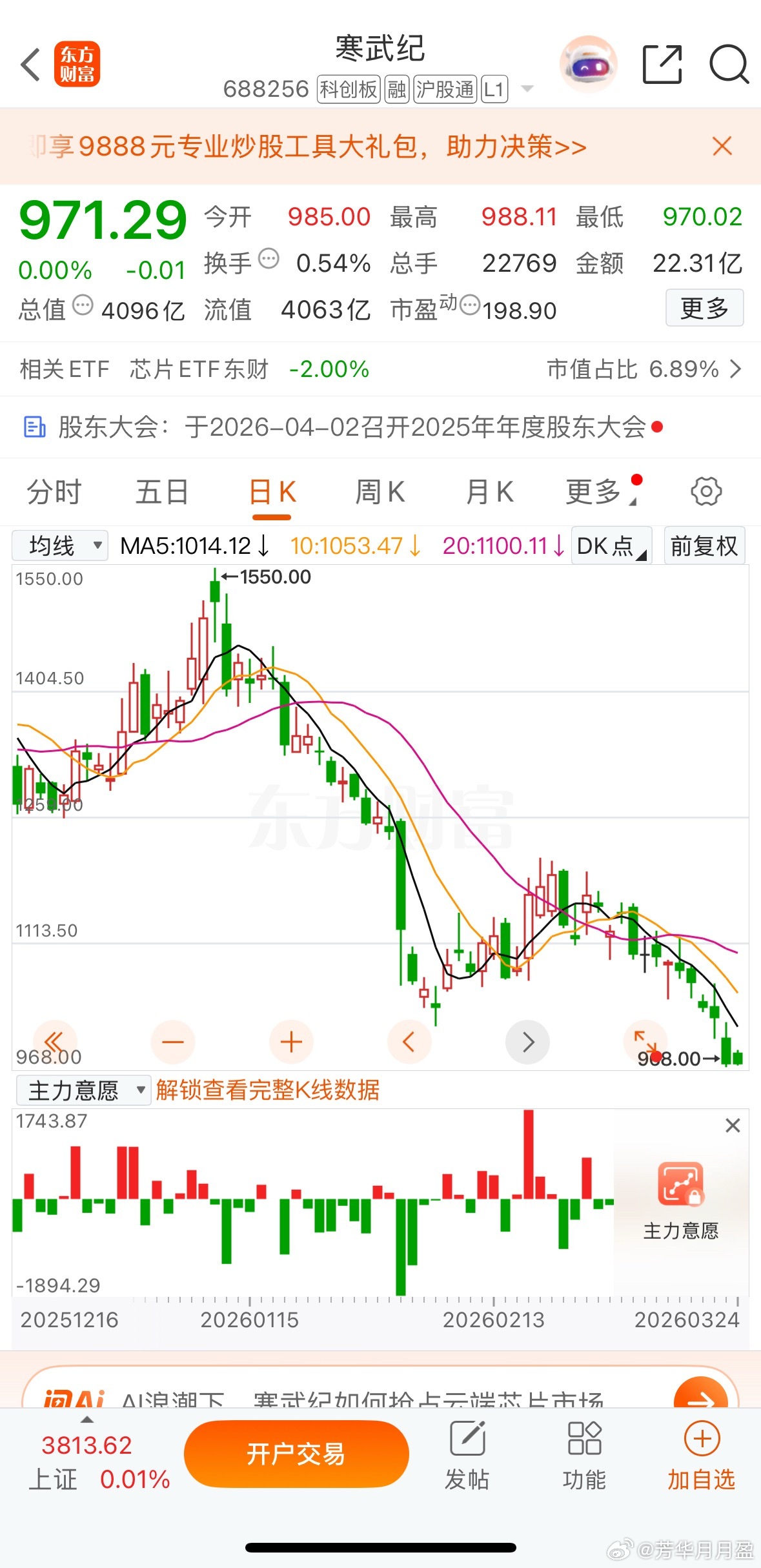
Task: Dismiss the 9888元 promotion banner
Action: tap(722, 147)
